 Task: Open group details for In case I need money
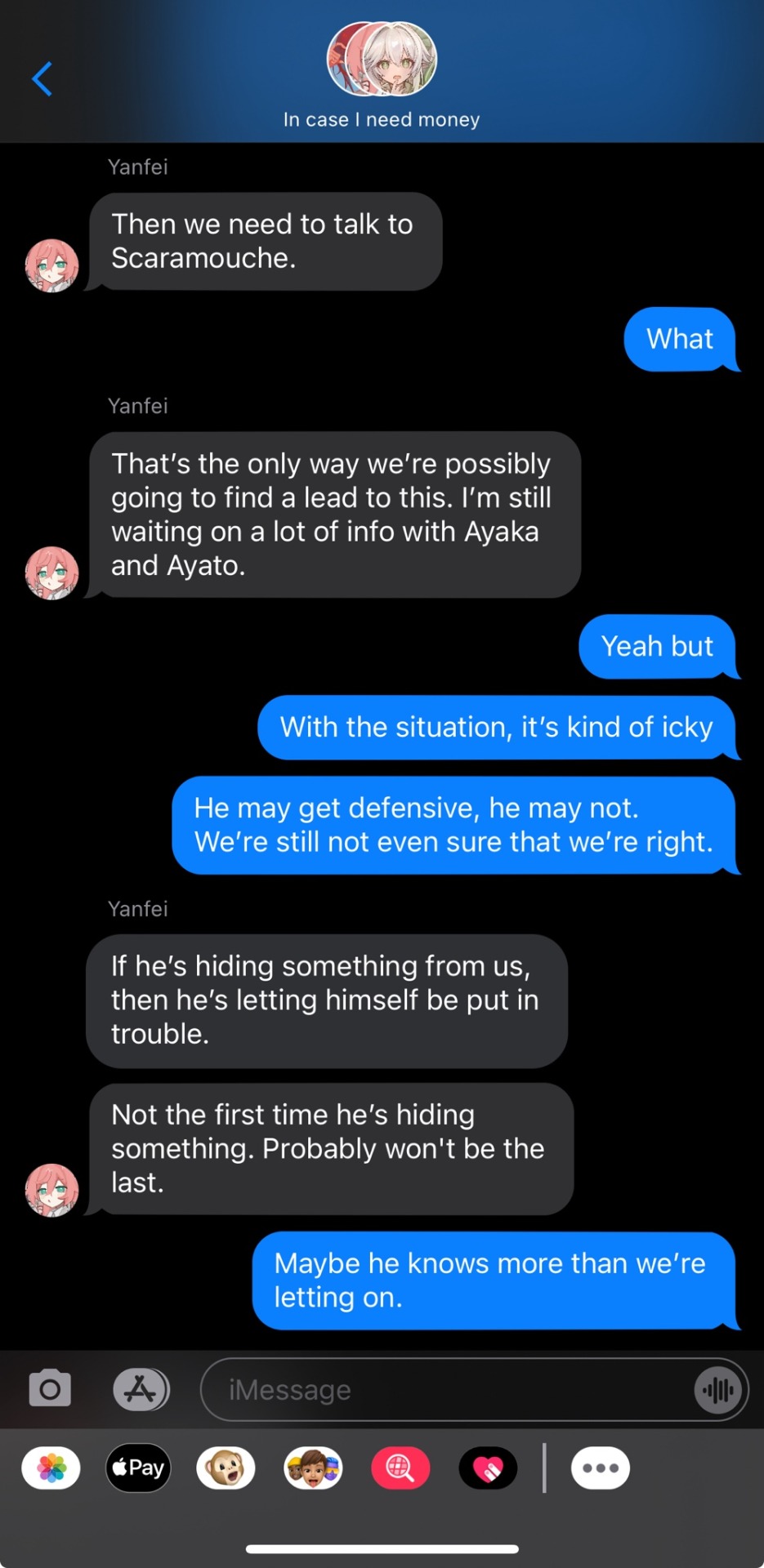click(x=382, y=75)
